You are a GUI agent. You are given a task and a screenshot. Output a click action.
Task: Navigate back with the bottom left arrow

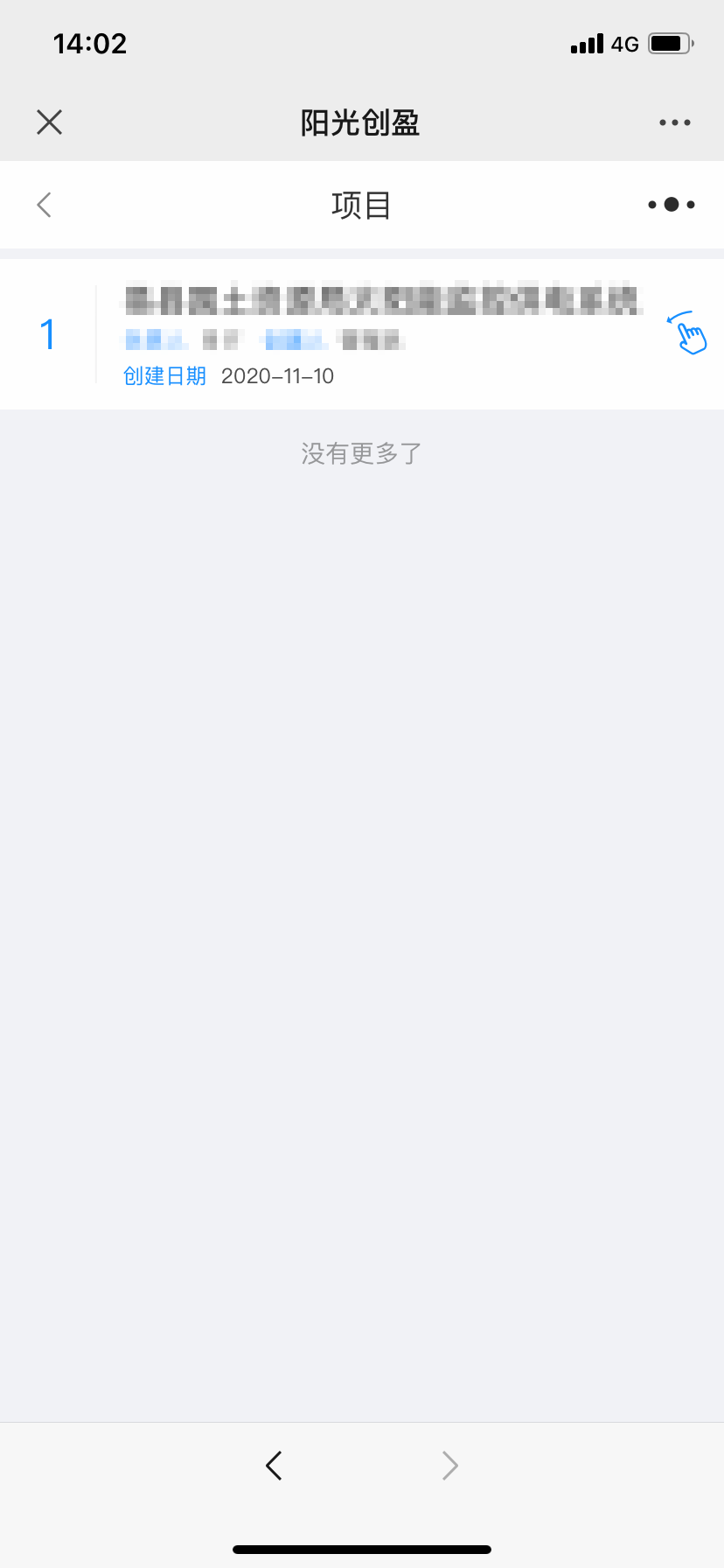(274, 1465)
